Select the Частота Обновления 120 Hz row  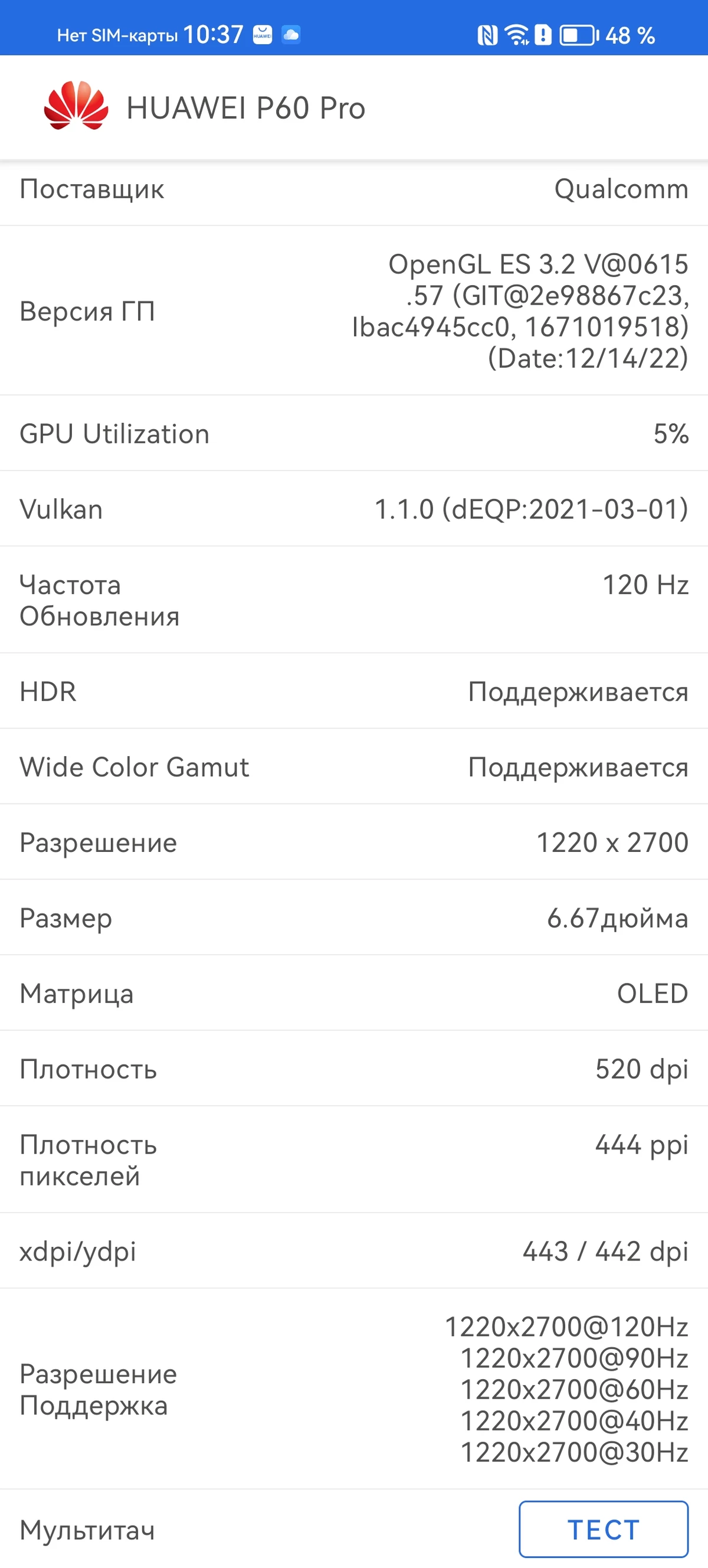354,600
